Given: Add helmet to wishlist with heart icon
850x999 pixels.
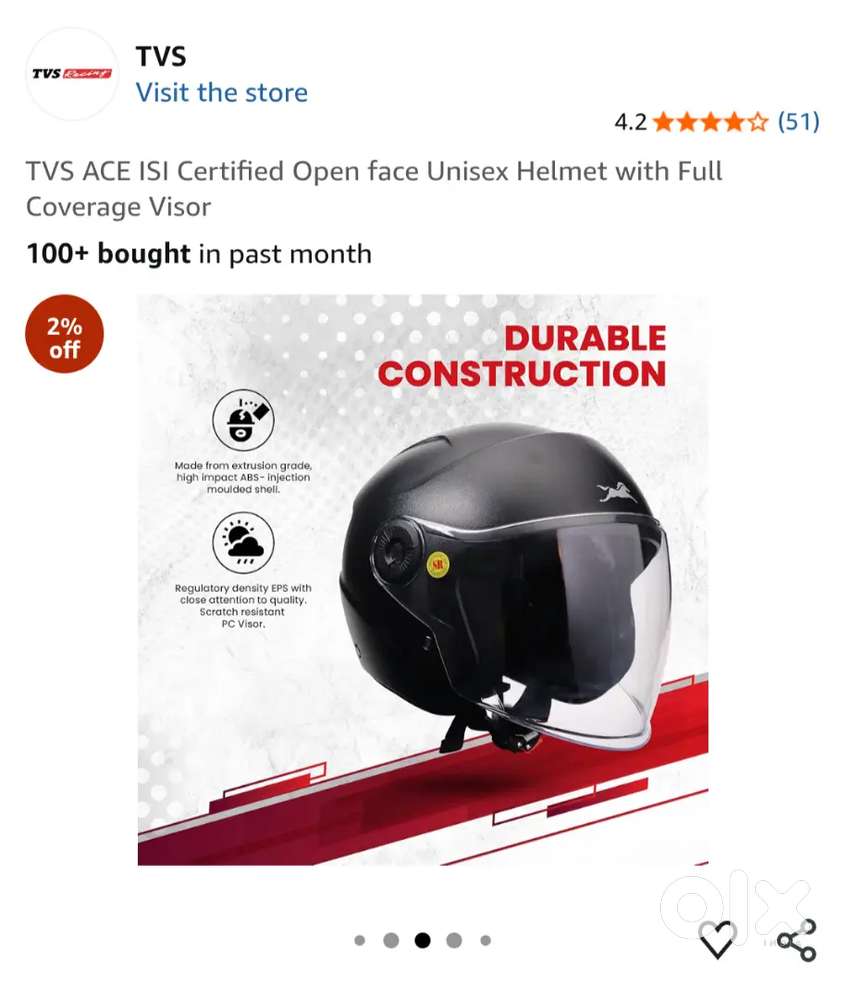Looking at the screenshot, I should coord(717,940).
